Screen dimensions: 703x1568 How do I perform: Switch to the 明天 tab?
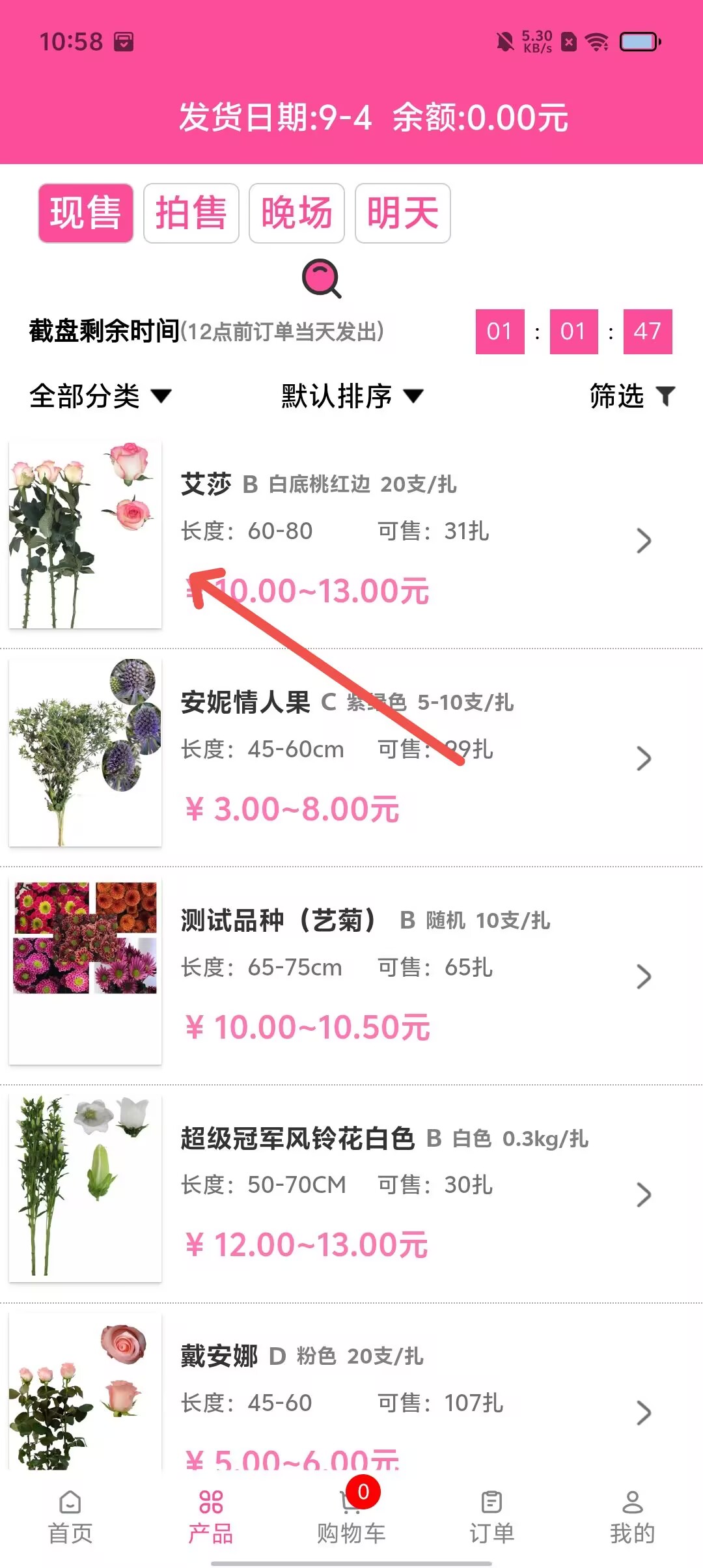[402, 213]
